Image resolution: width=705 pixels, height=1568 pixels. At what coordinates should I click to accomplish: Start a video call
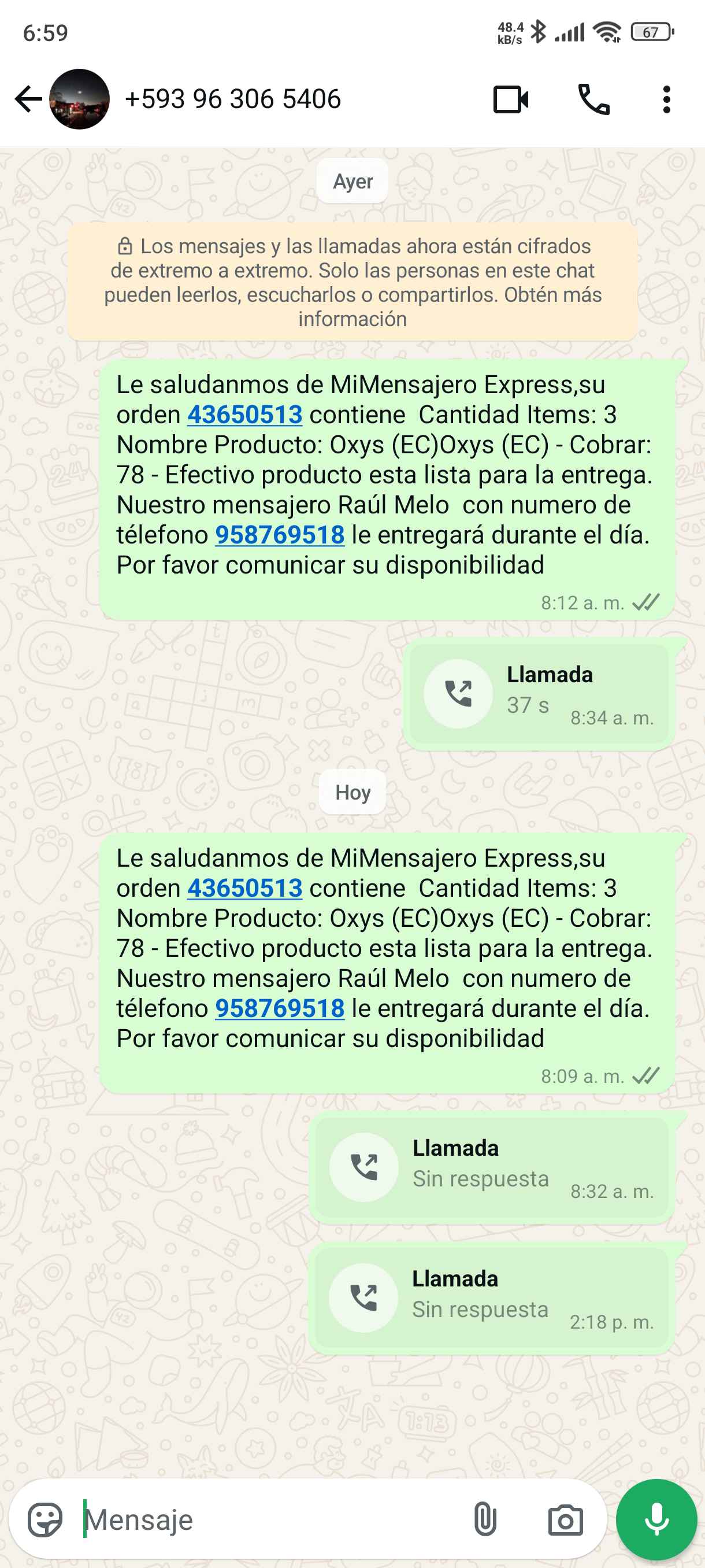coord(510,99)
